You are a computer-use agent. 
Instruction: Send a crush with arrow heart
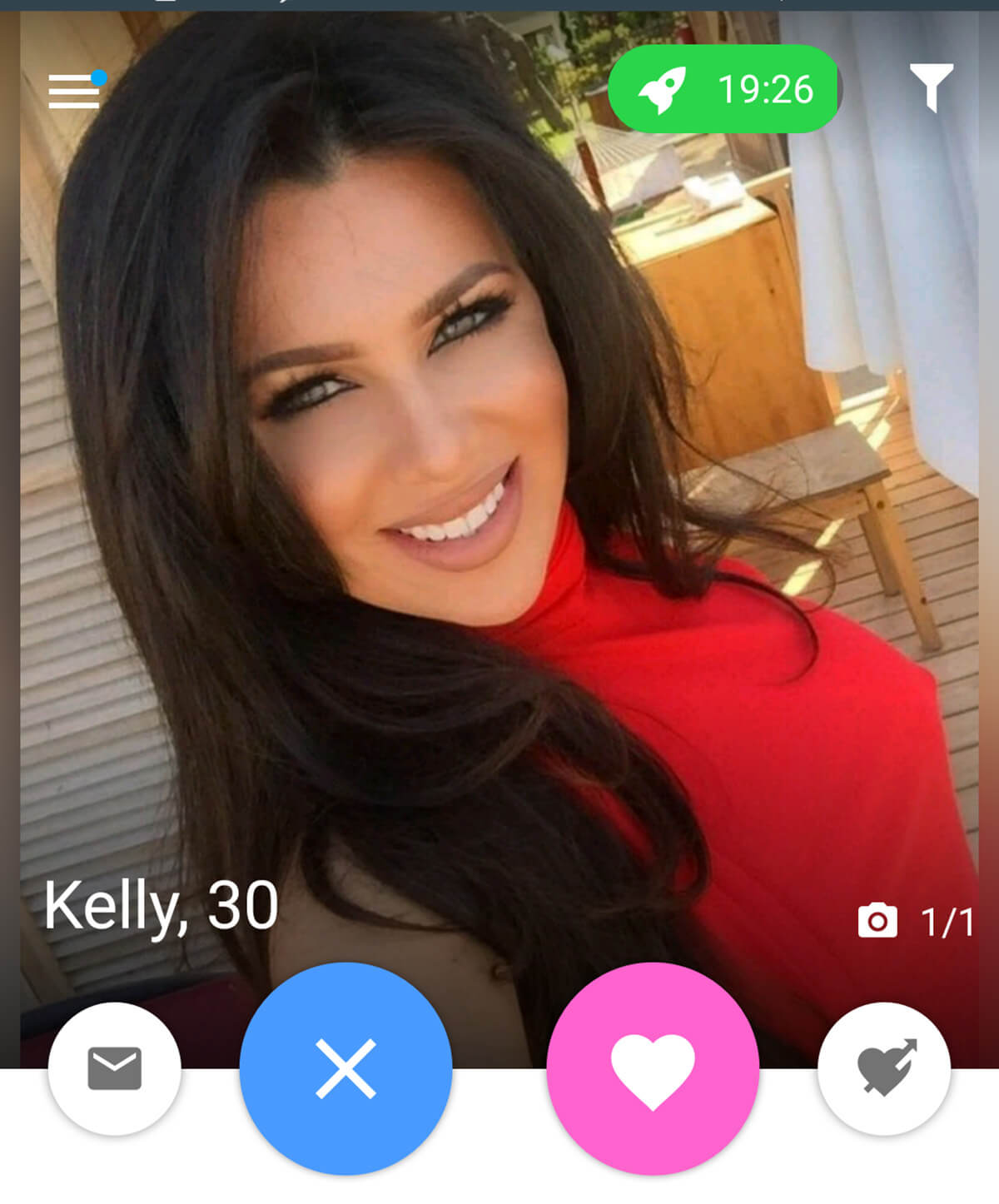(884, 1068)
